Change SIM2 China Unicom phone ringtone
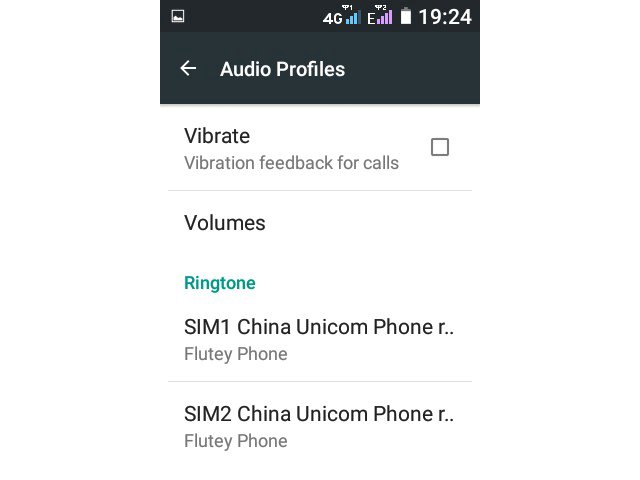640x480 pixels. tap(318, 426)
